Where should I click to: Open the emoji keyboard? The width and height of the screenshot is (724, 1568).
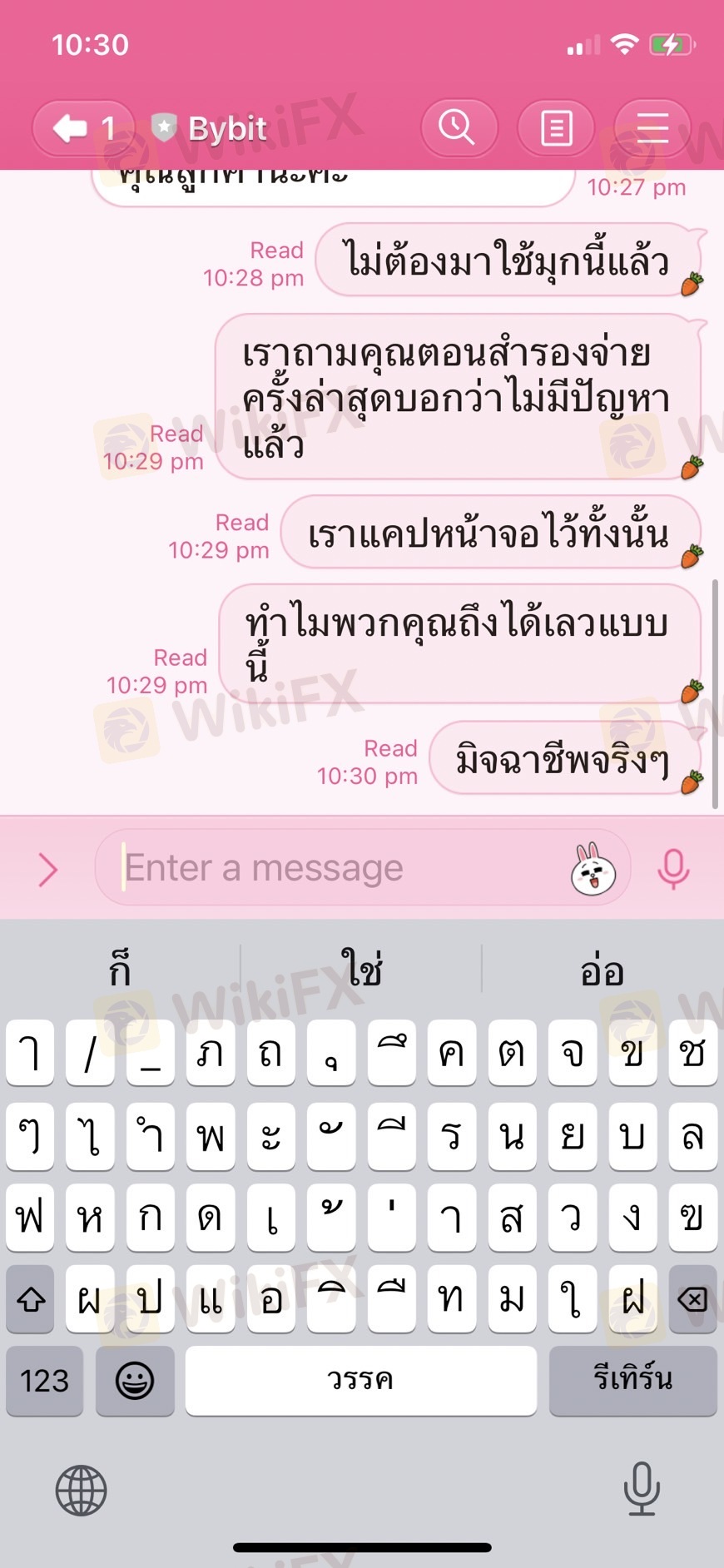135,1380
